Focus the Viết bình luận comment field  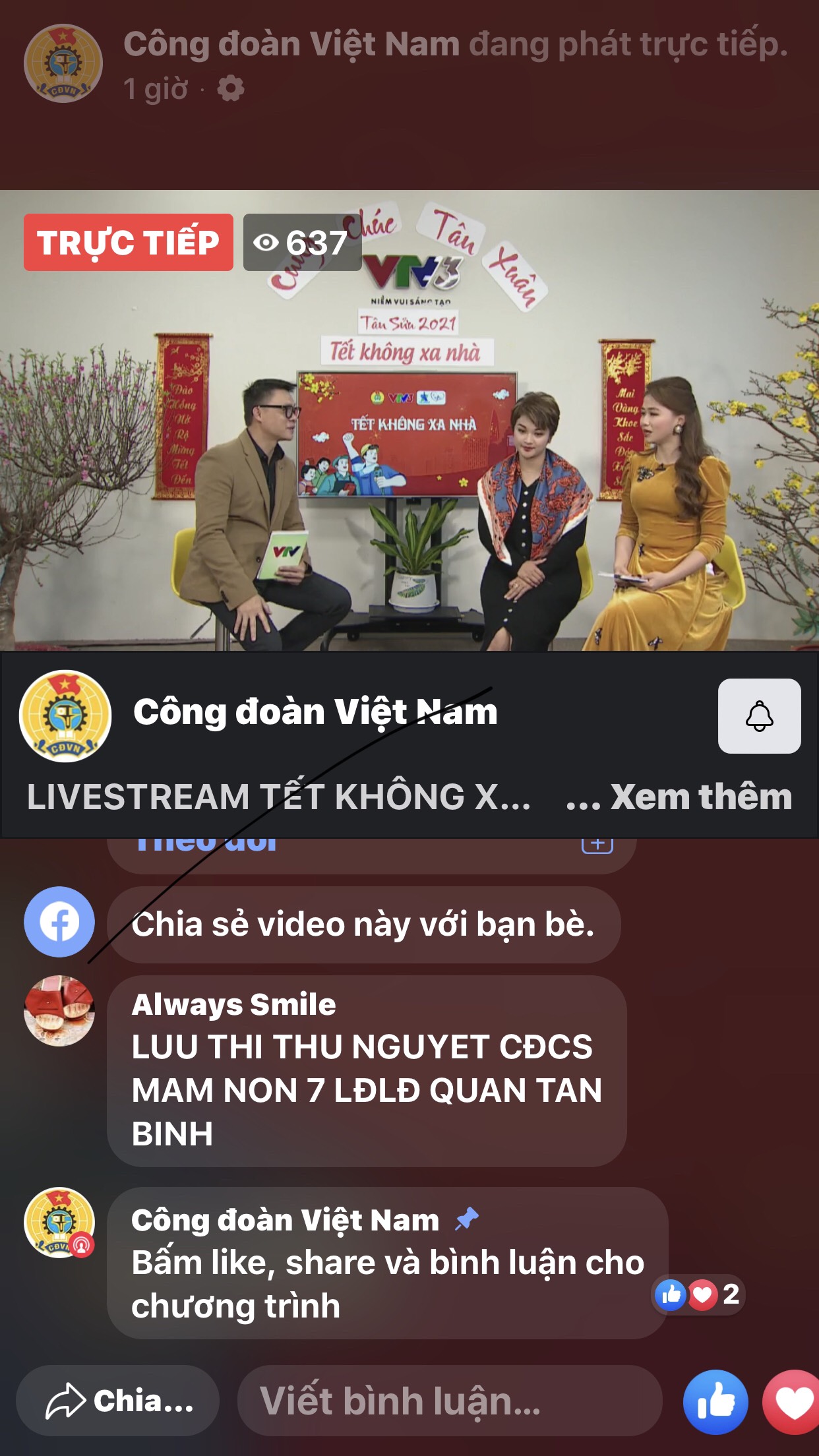(450, 1401)
